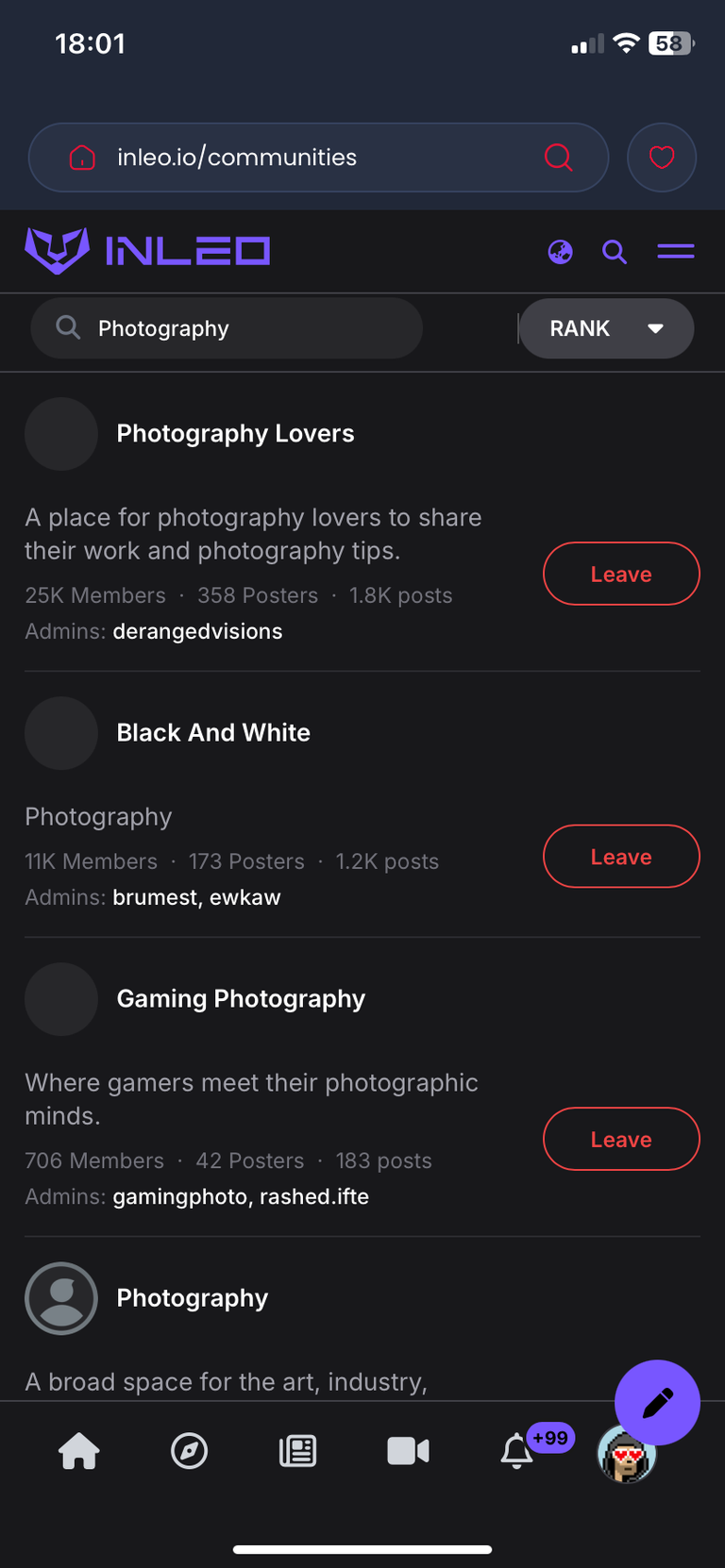This screenshot has width=725, height=1568.
Task: Tap the heart favorites icon beside the address bar
Action: [x=662, y=158]
